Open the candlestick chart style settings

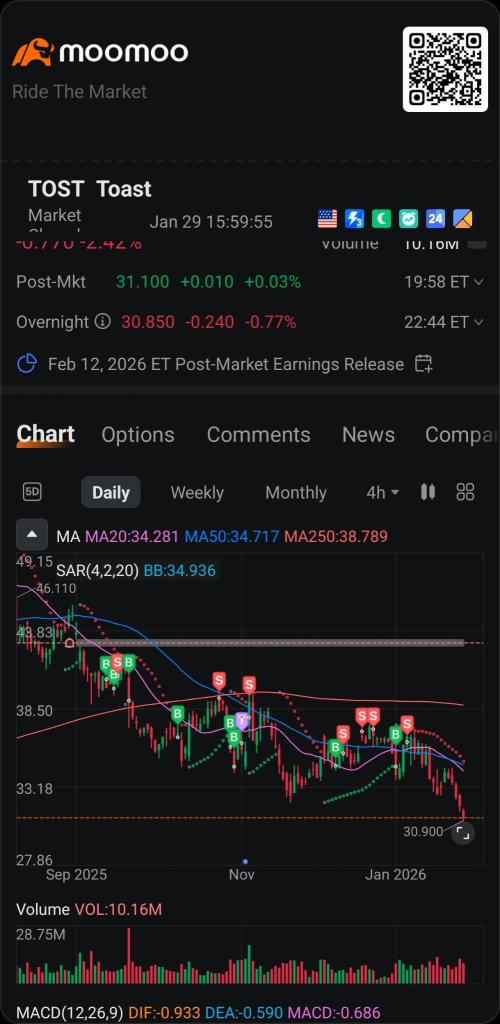click(x=428, y=492)
